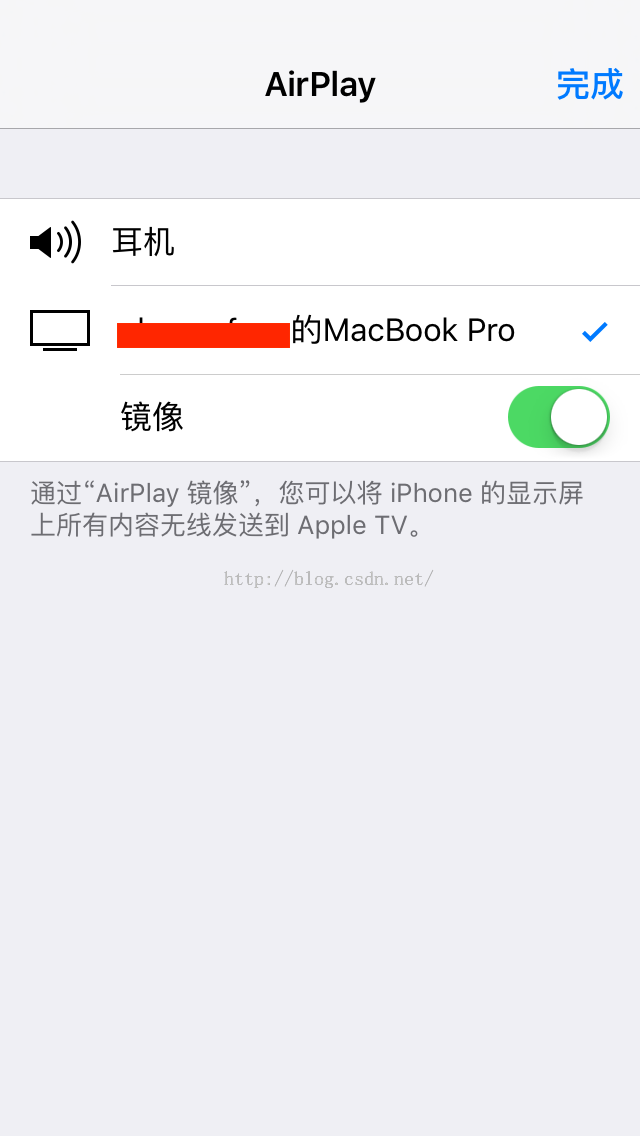Select 耳机 as audio output

point(143,242)
